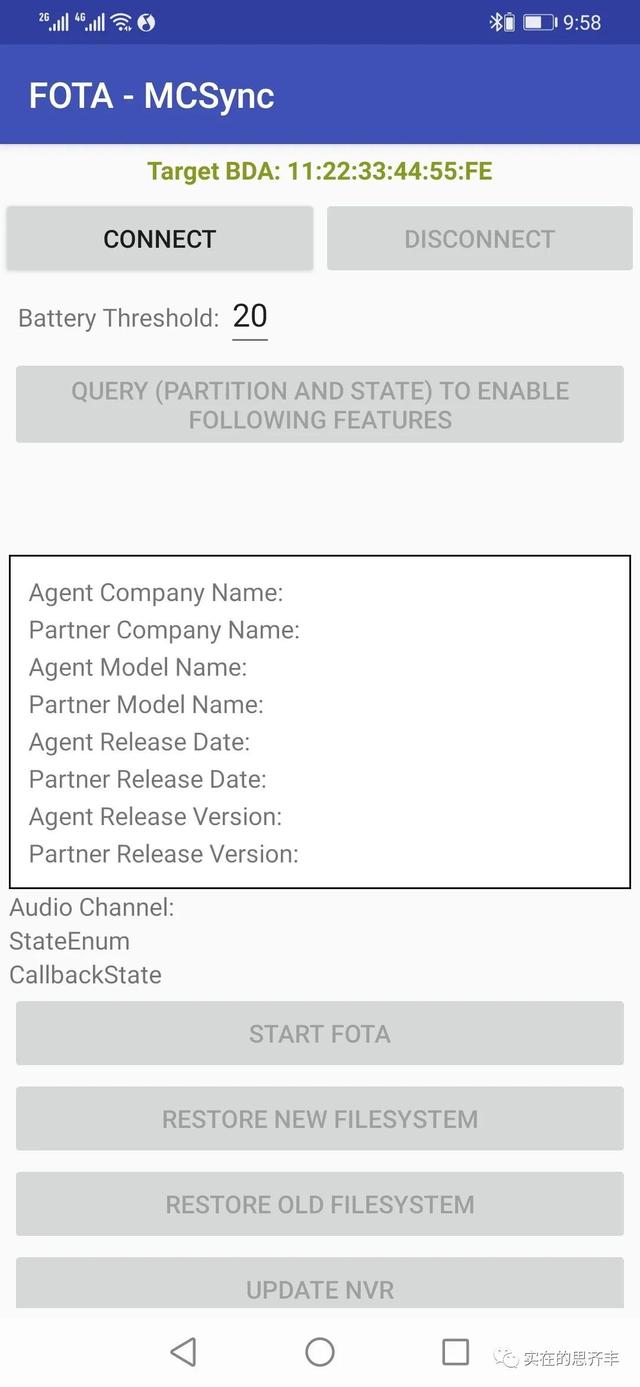Go back using system back button
Image resolution: width=640 pixels, height=1387 pixels.
[x=183, y=1352]
